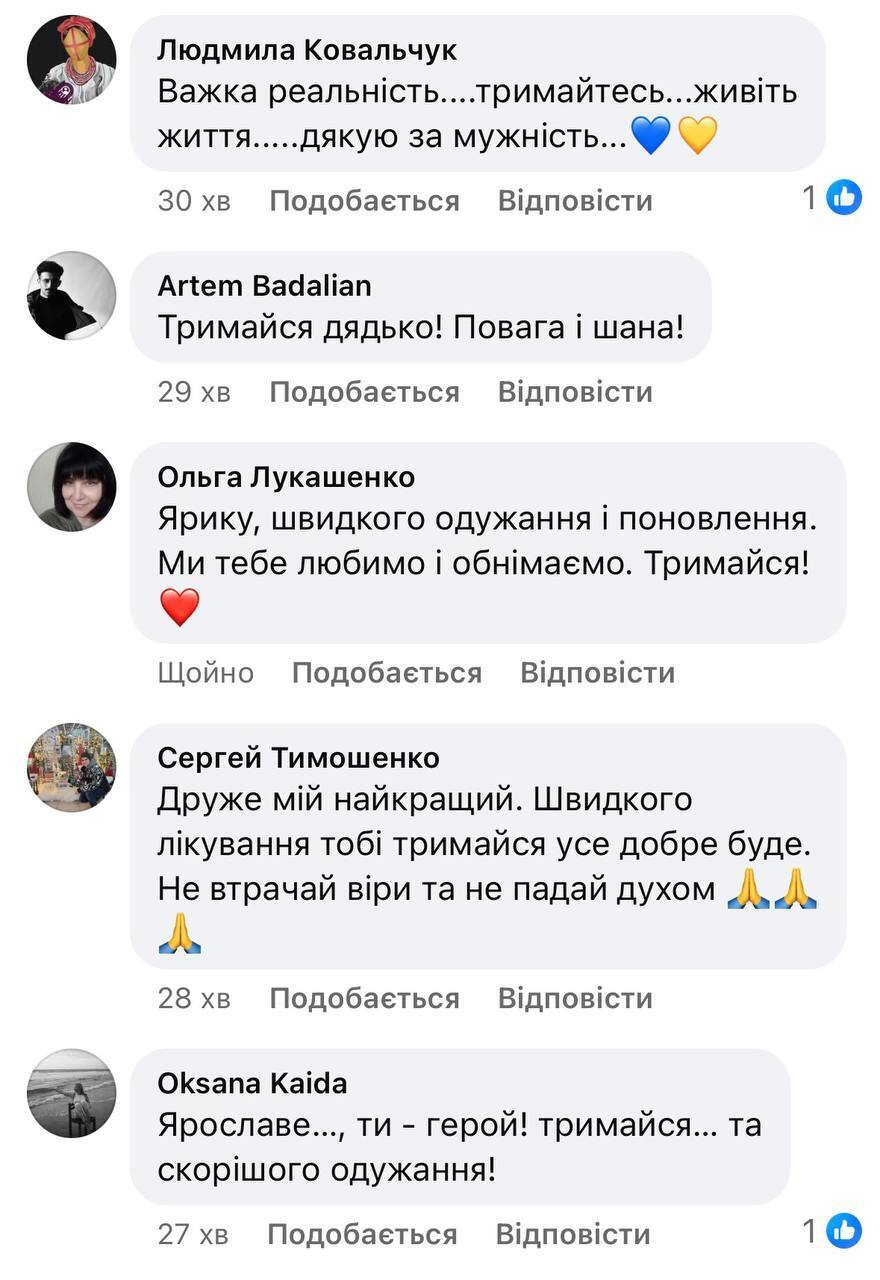880x1280 pixels.
Task: Click the 30 хв timestamp on the first comment
Action: tap(192, 199)
